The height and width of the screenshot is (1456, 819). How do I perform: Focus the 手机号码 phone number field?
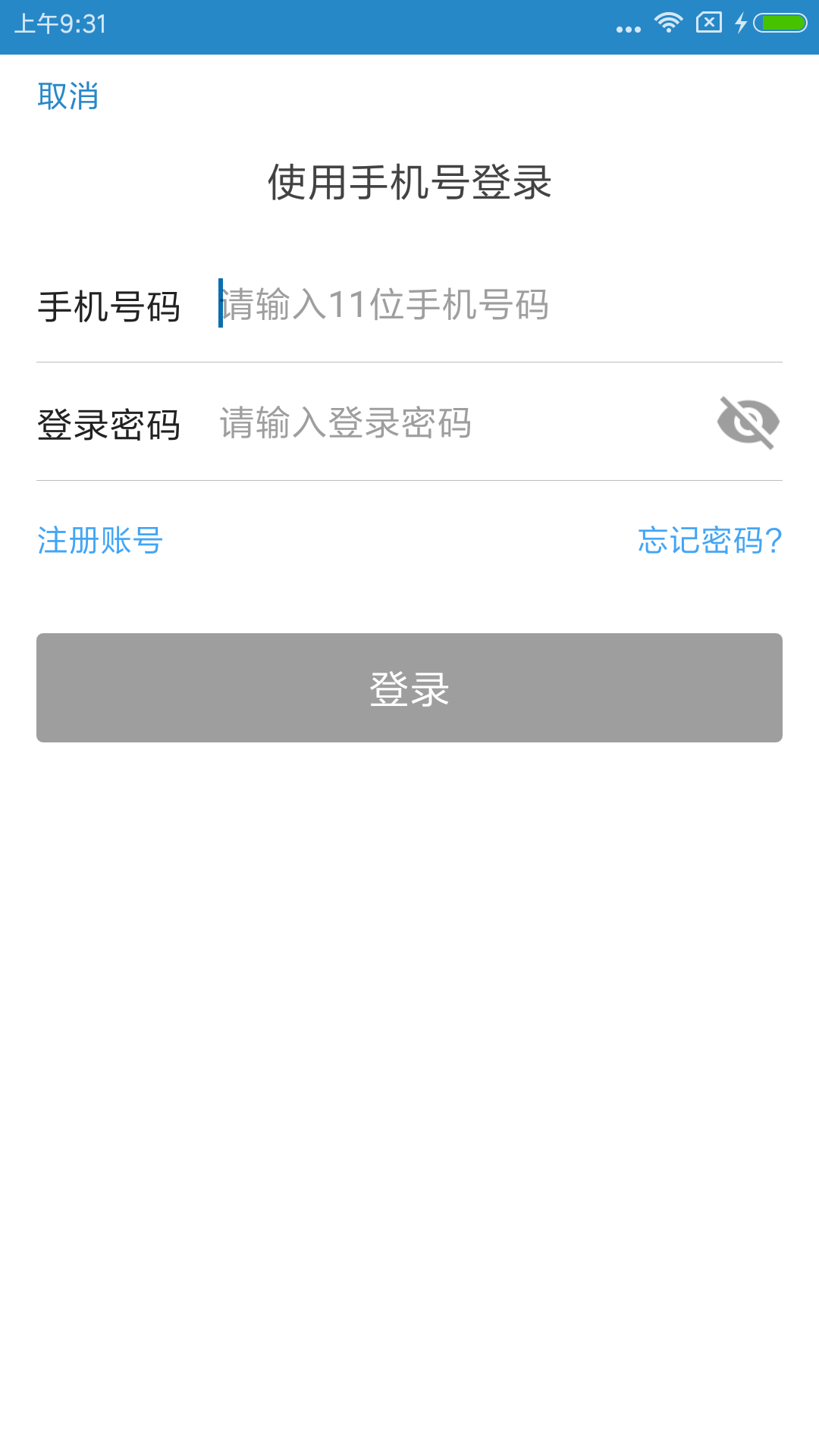455,305
